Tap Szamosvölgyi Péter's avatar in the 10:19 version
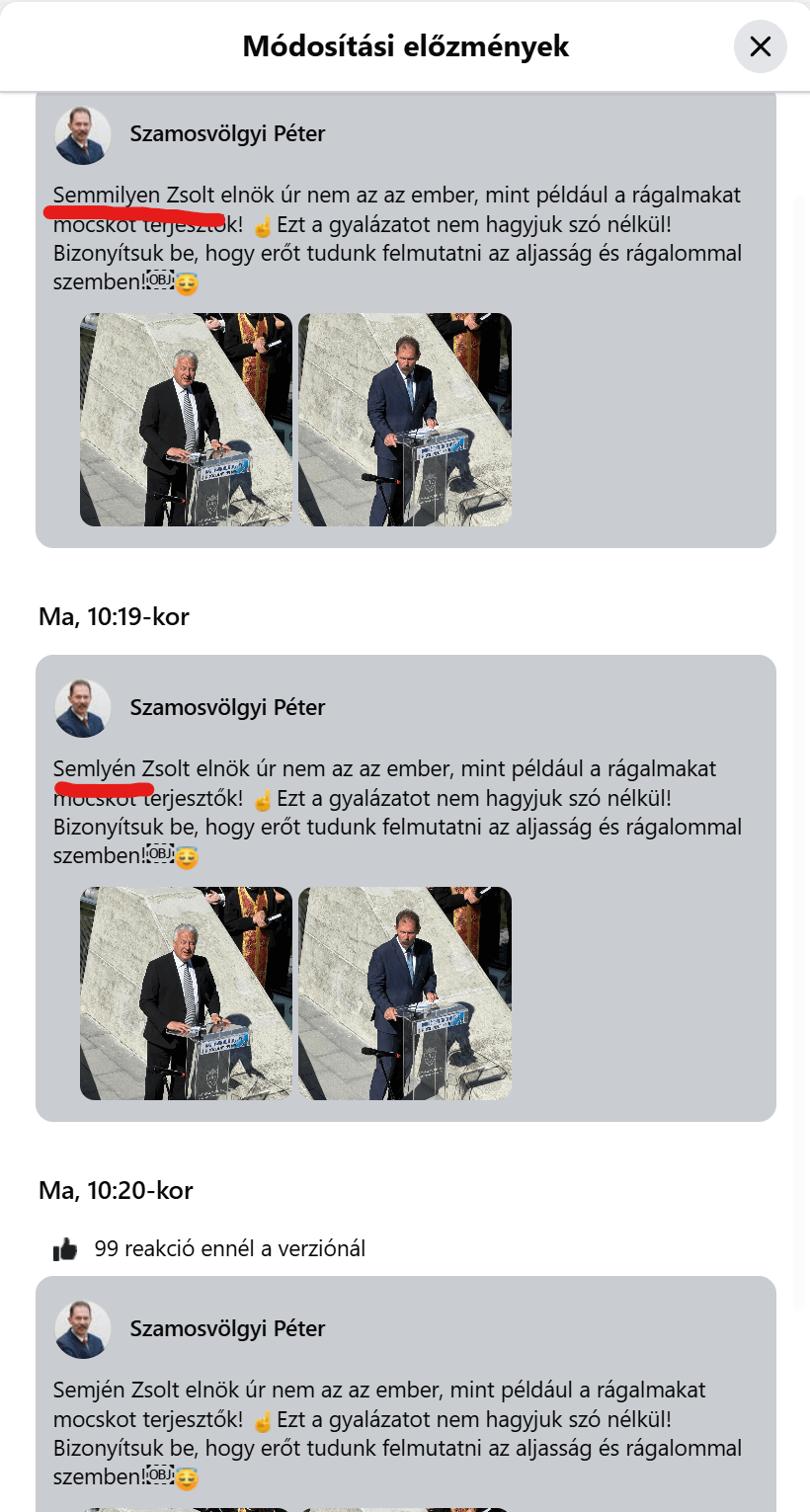 coord(83,708)
